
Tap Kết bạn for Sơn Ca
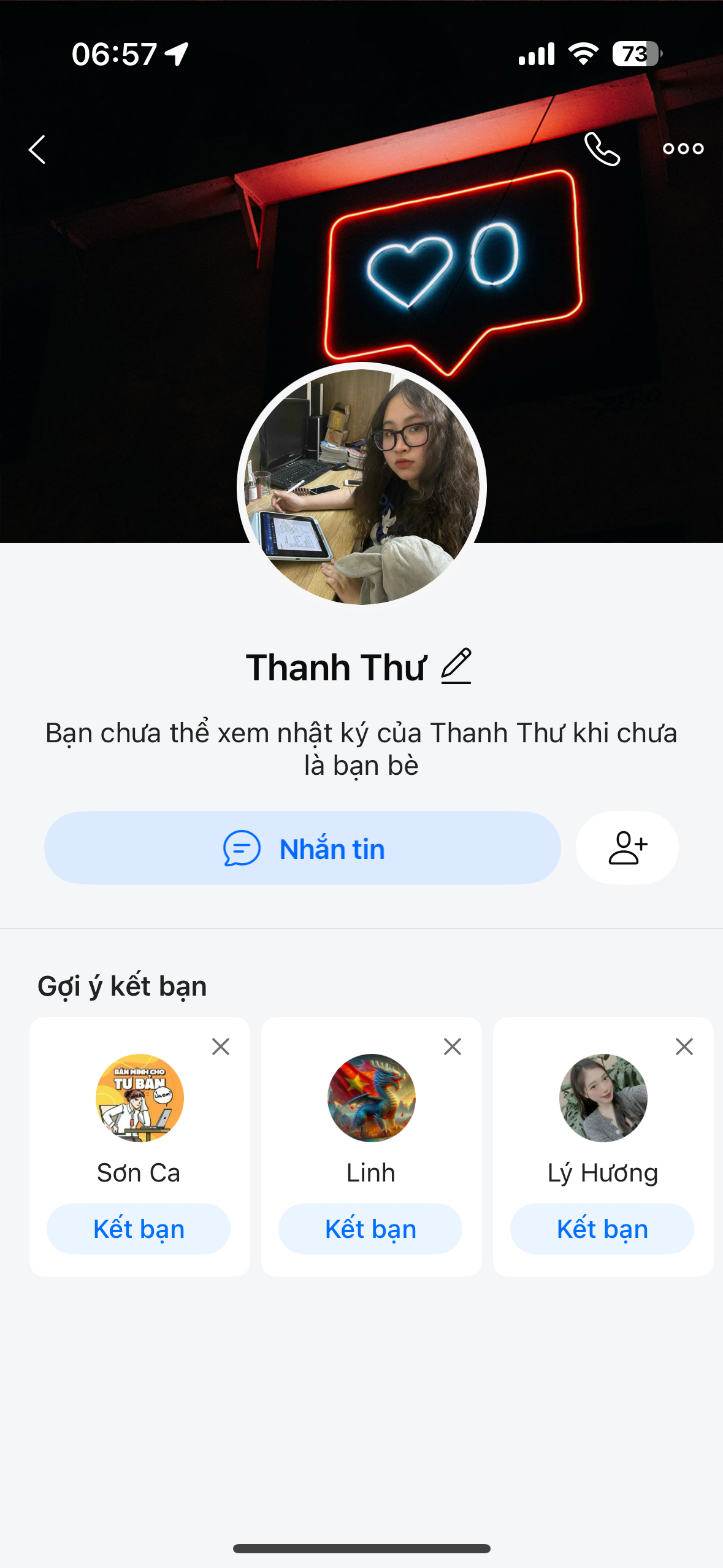coord(139,1229)
